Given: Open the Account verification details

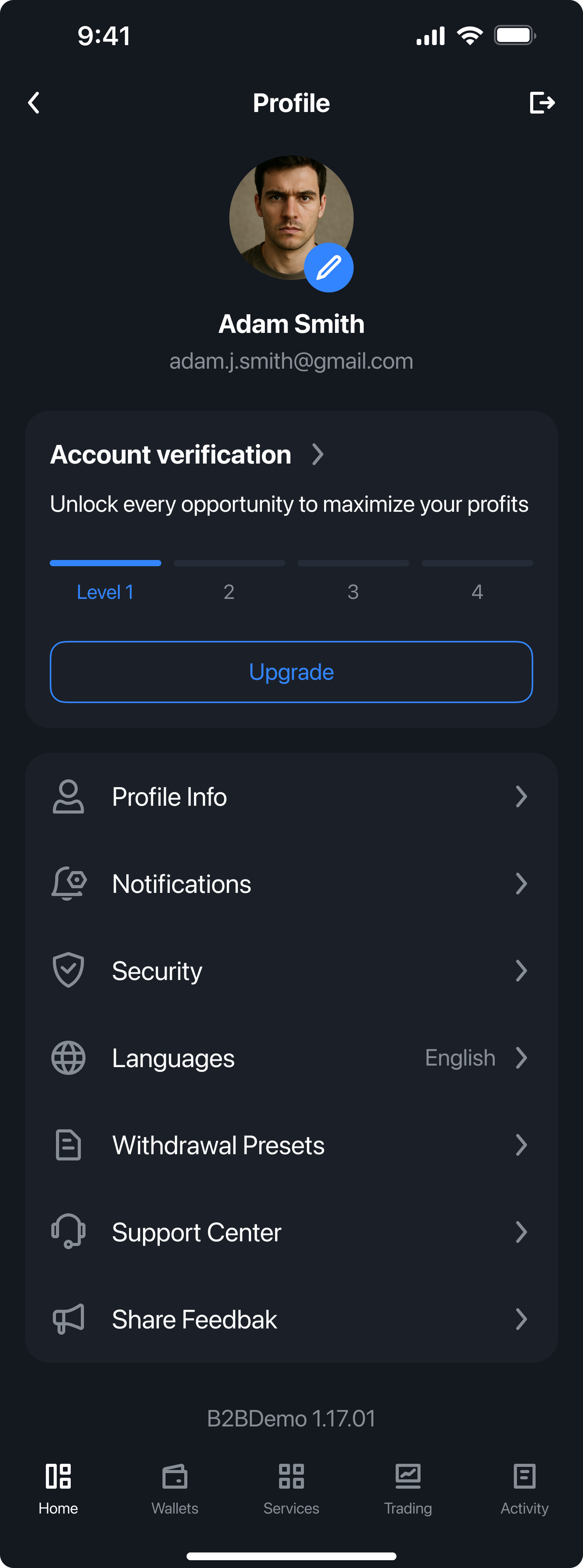Looking at the screenshot, I should click(187, 455).
